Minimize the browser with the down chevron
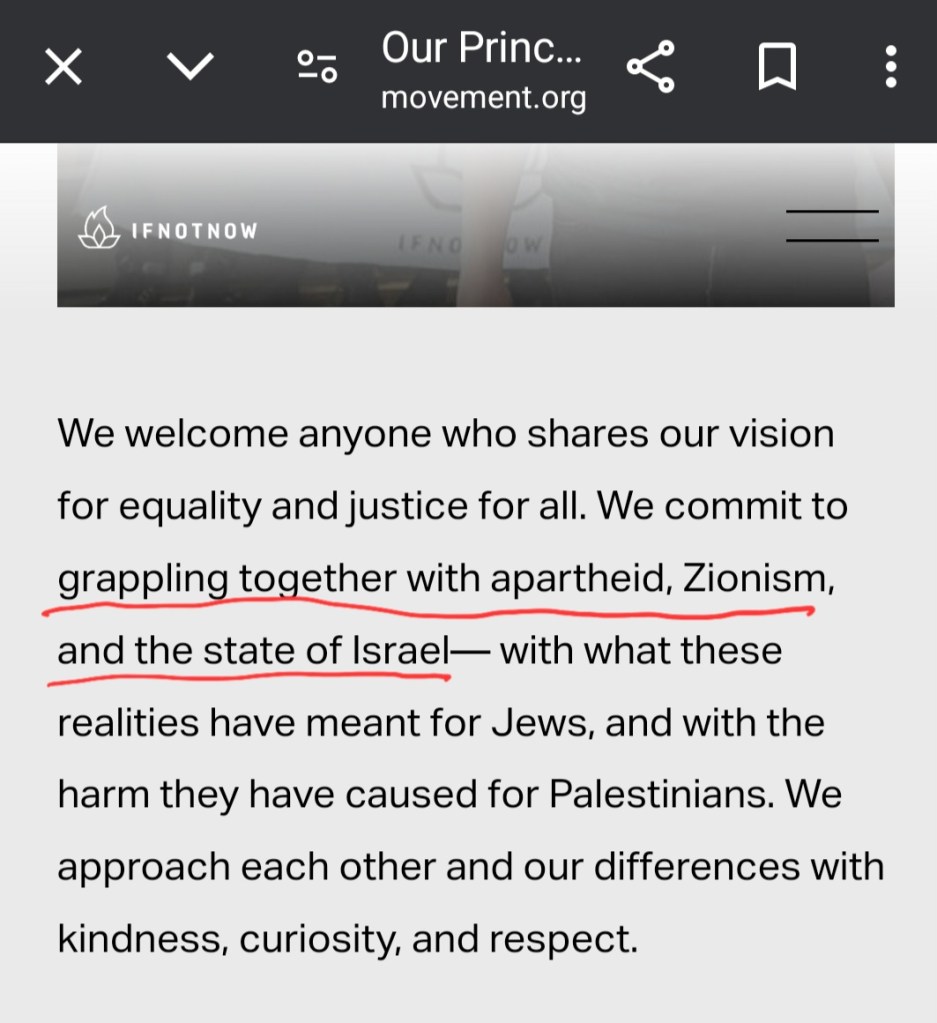Viewport: 937px width, 1023px height. [x=190, y=67]
